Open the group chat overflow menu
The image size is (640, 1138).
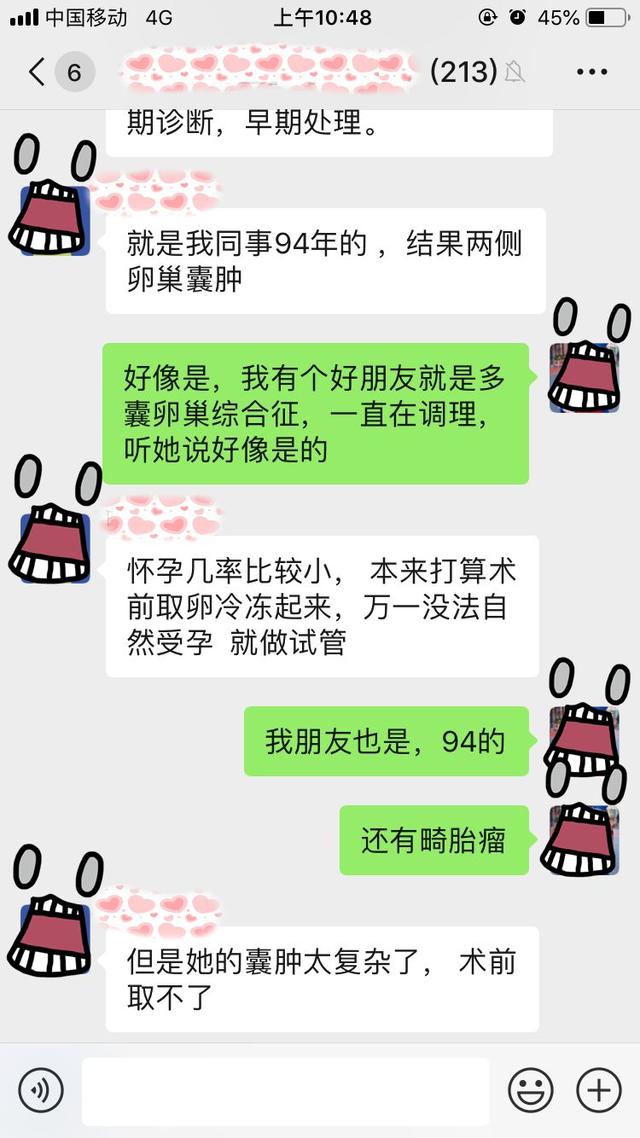[x=592, y=72]
